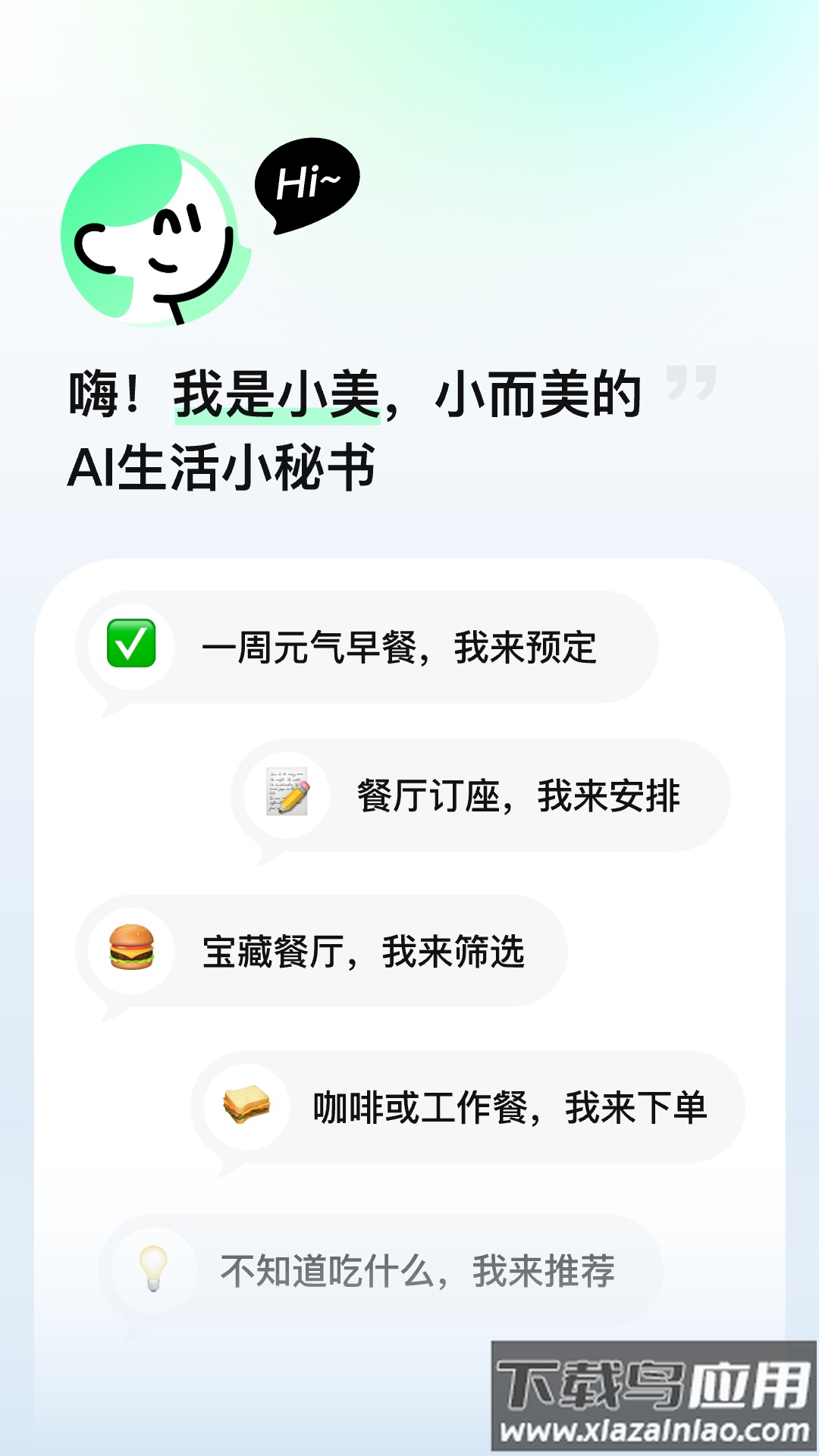Open the "餐厅订座，我来安排" option

click(485, 795)
